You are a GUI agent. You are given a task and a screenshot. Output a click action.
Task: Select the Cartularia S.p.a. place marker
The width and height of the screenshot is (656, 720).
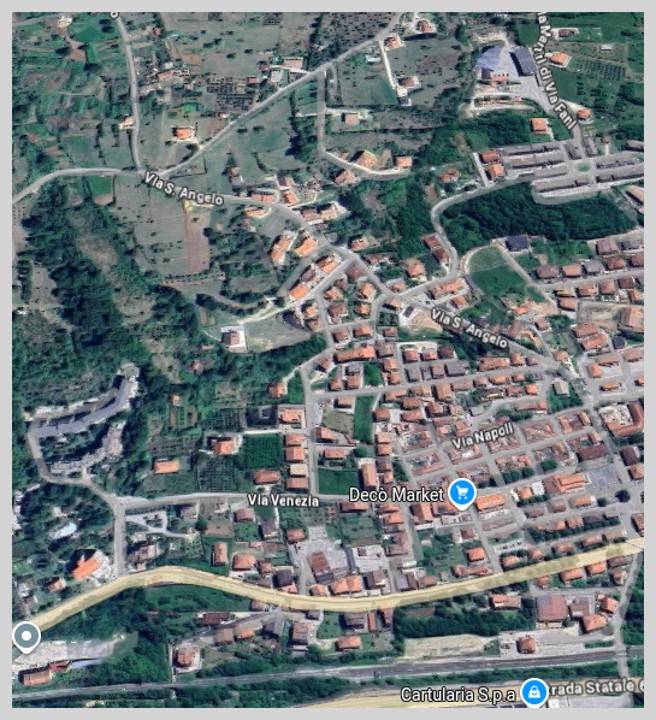pyautogui.click(x=534, y=692)
